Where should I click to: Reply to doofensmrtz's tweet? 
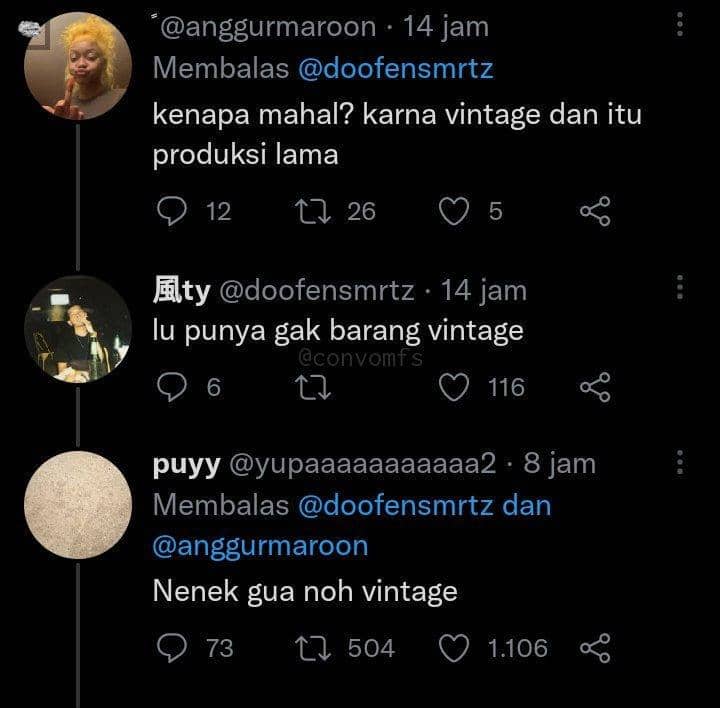click(x=174, y=387)
